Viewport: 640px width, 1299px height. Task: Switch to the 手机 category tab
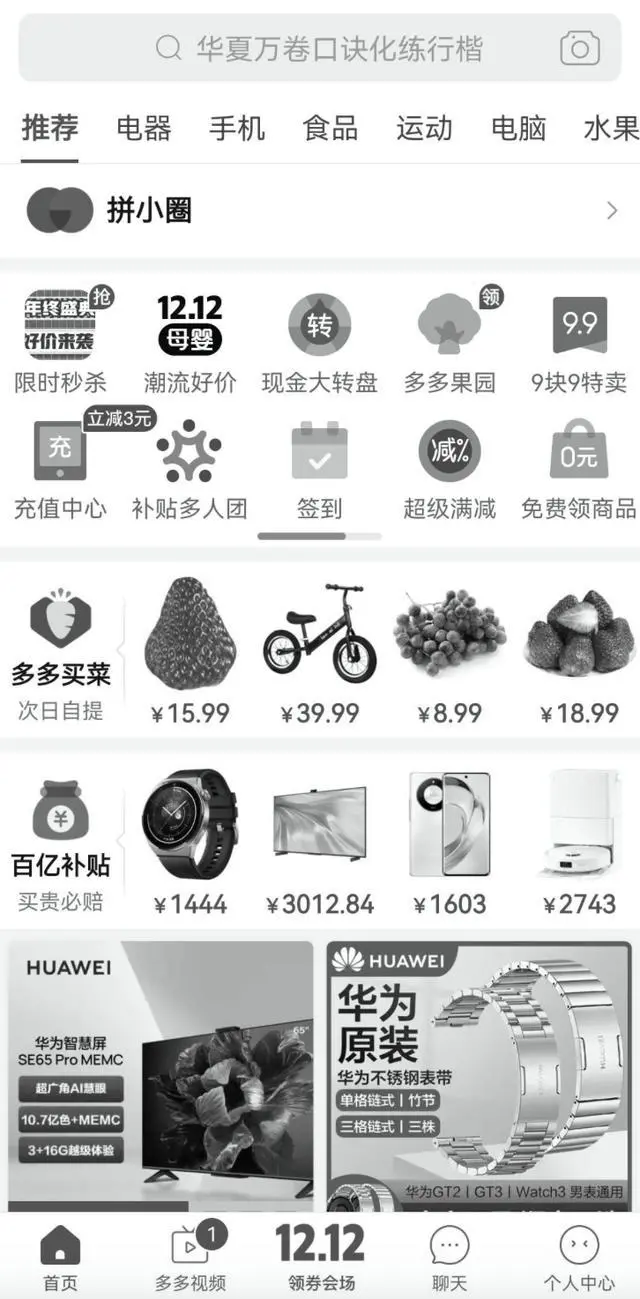[x=237, y=128]
